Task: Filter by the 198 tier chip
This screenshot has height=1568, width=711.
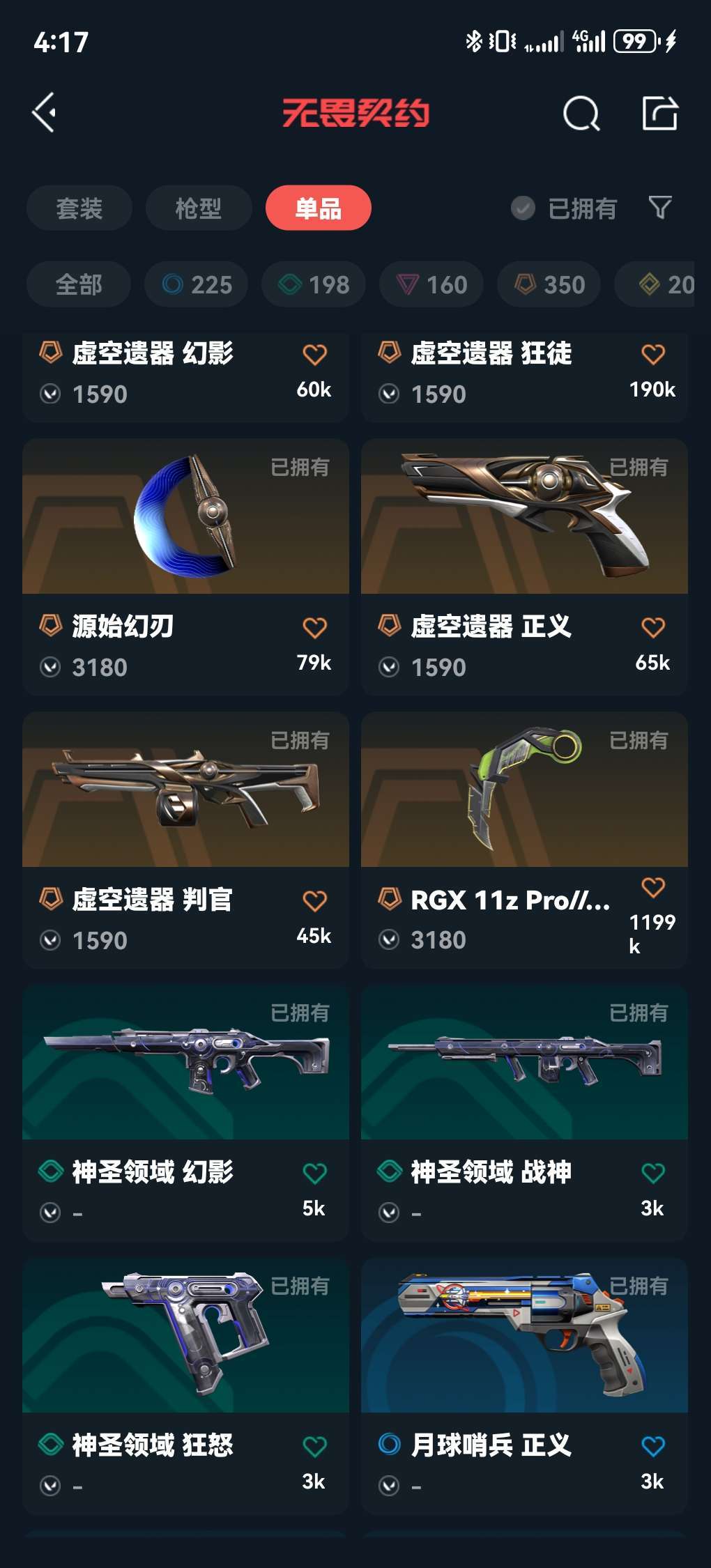Action: 314,284
